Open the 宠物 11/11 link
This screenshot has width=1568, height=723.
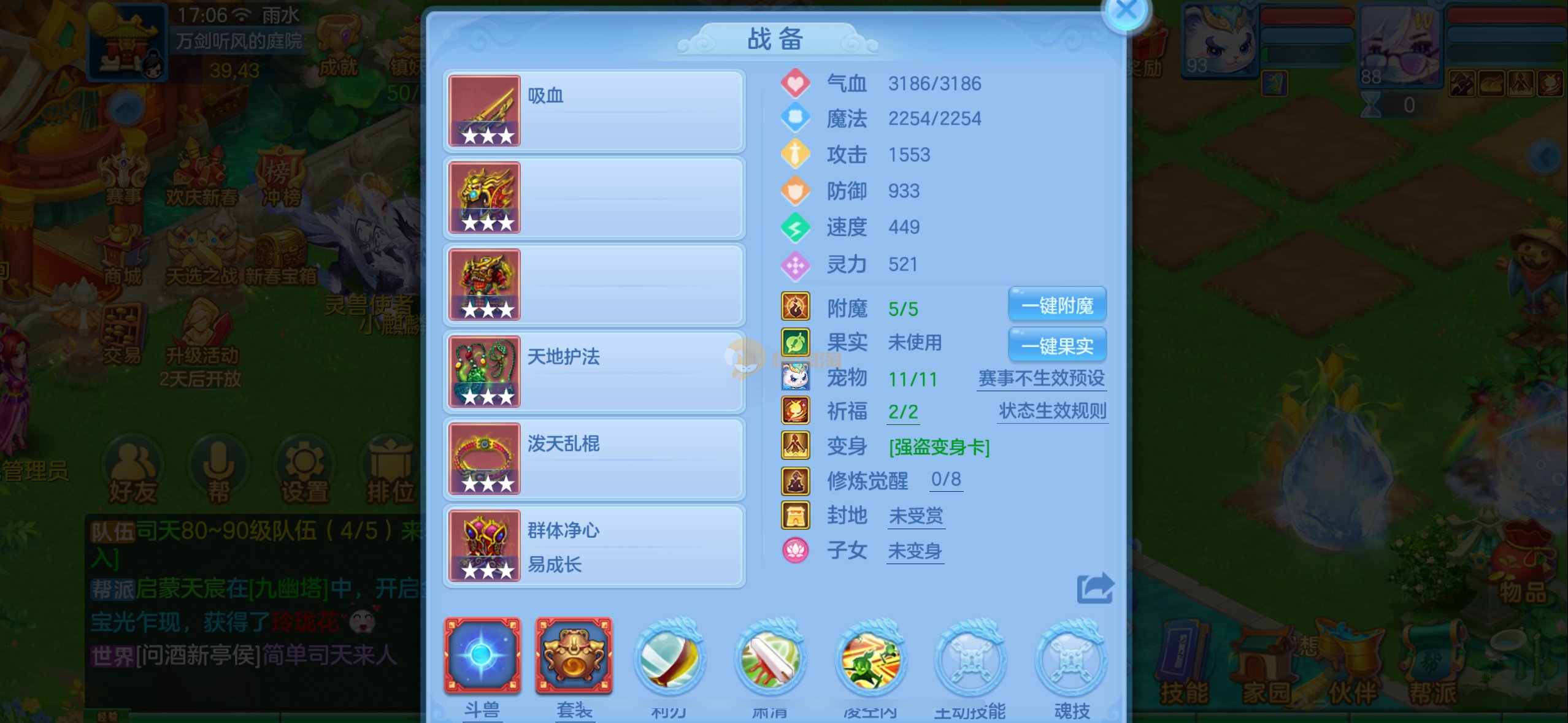[x=912, y=380]
